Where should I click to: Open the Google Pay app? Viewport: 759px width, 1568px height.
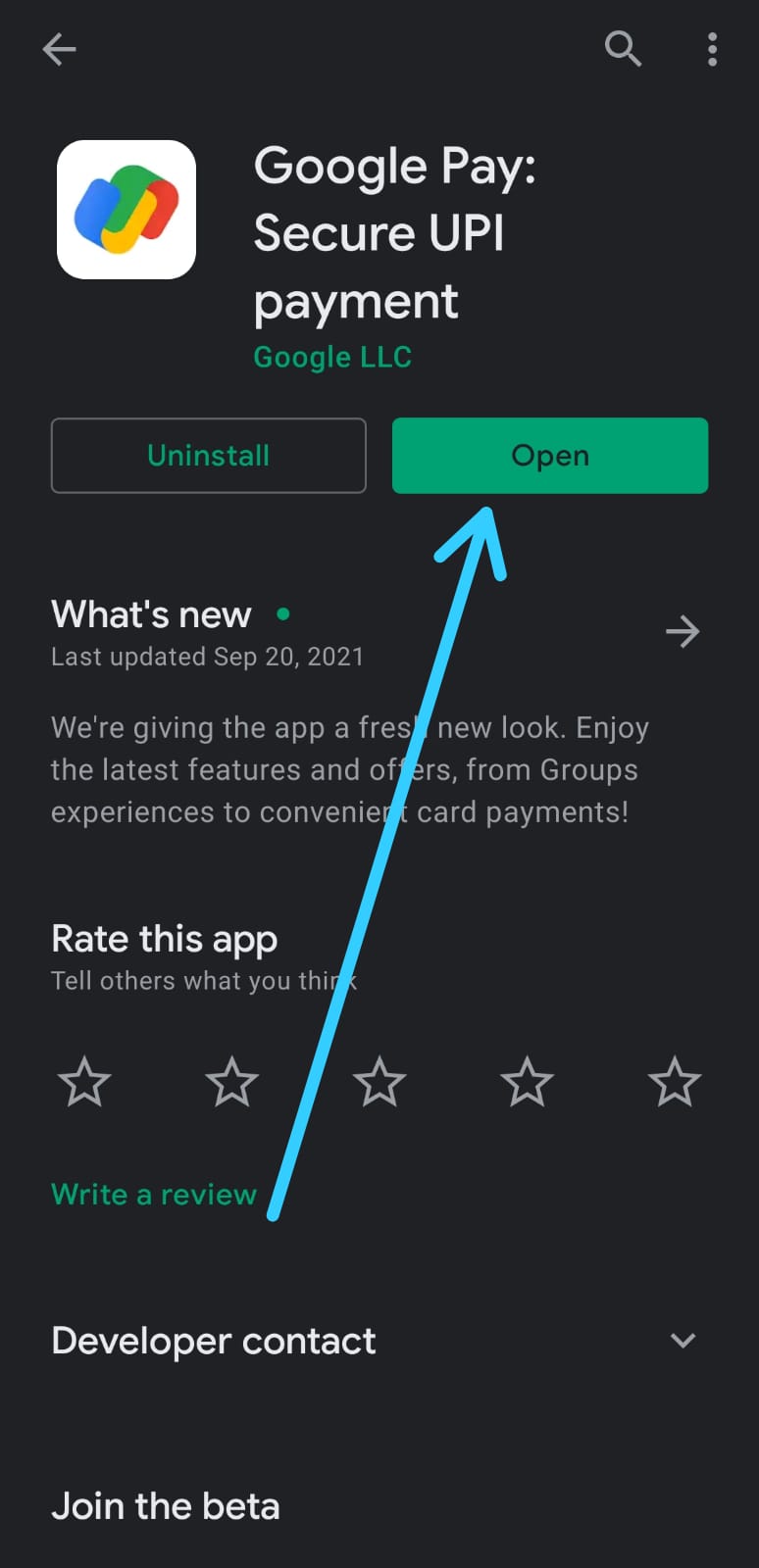[550, 456]
